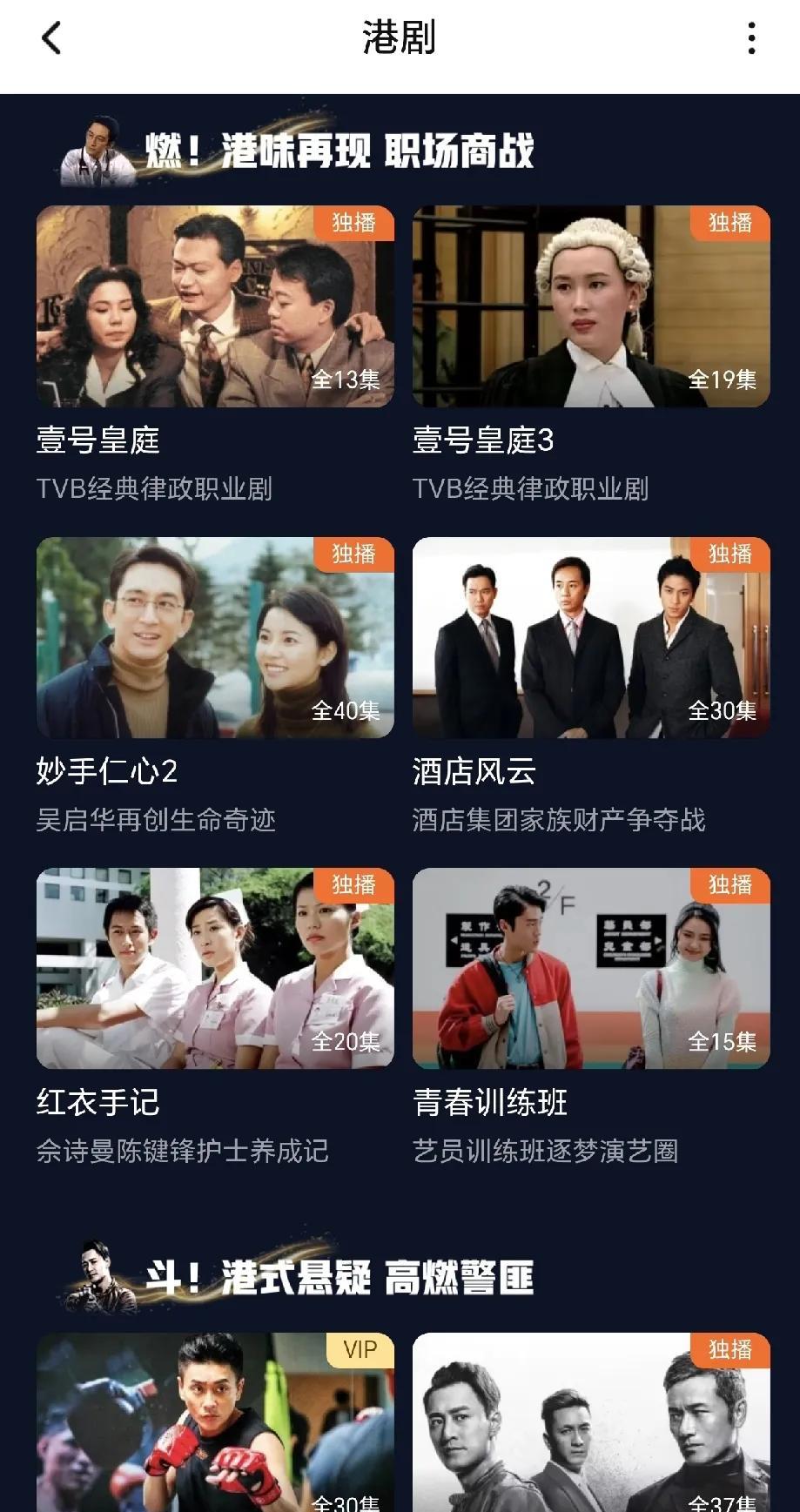Open the VIP boxing drama with 全30集
800x1512 pixels.
click(x=215, y=1422)
